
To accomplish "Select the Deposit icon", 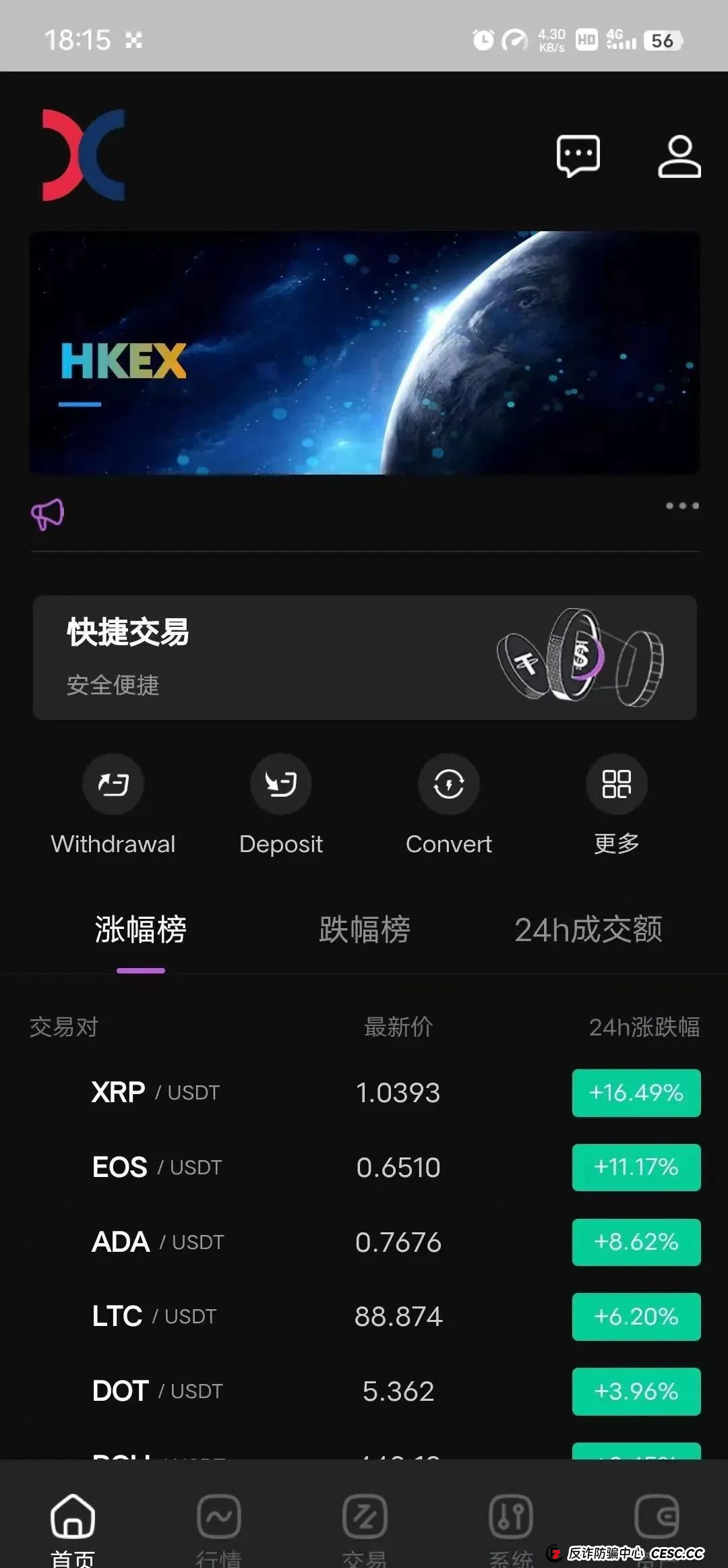I will tap(280, 784).
